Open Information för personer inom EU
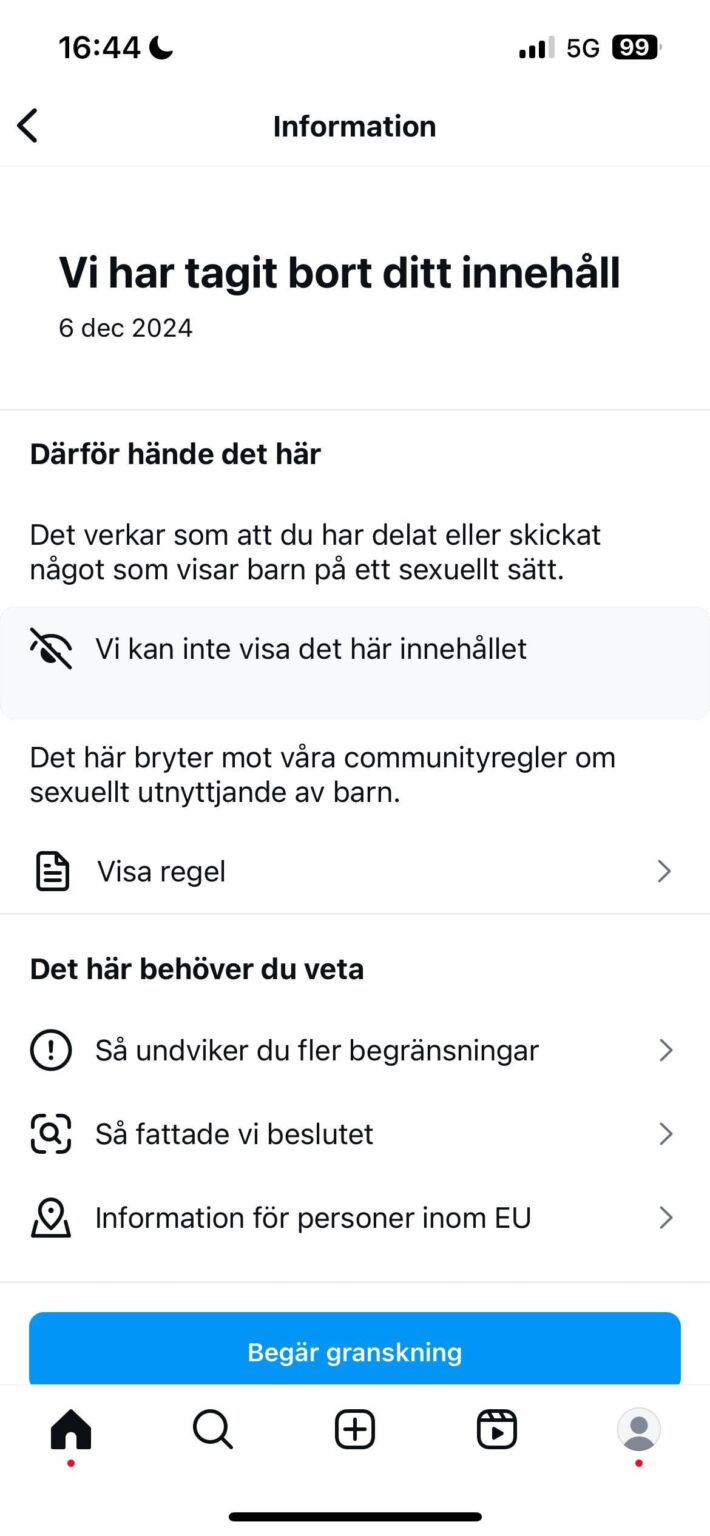 click(x=355, y=1218)
